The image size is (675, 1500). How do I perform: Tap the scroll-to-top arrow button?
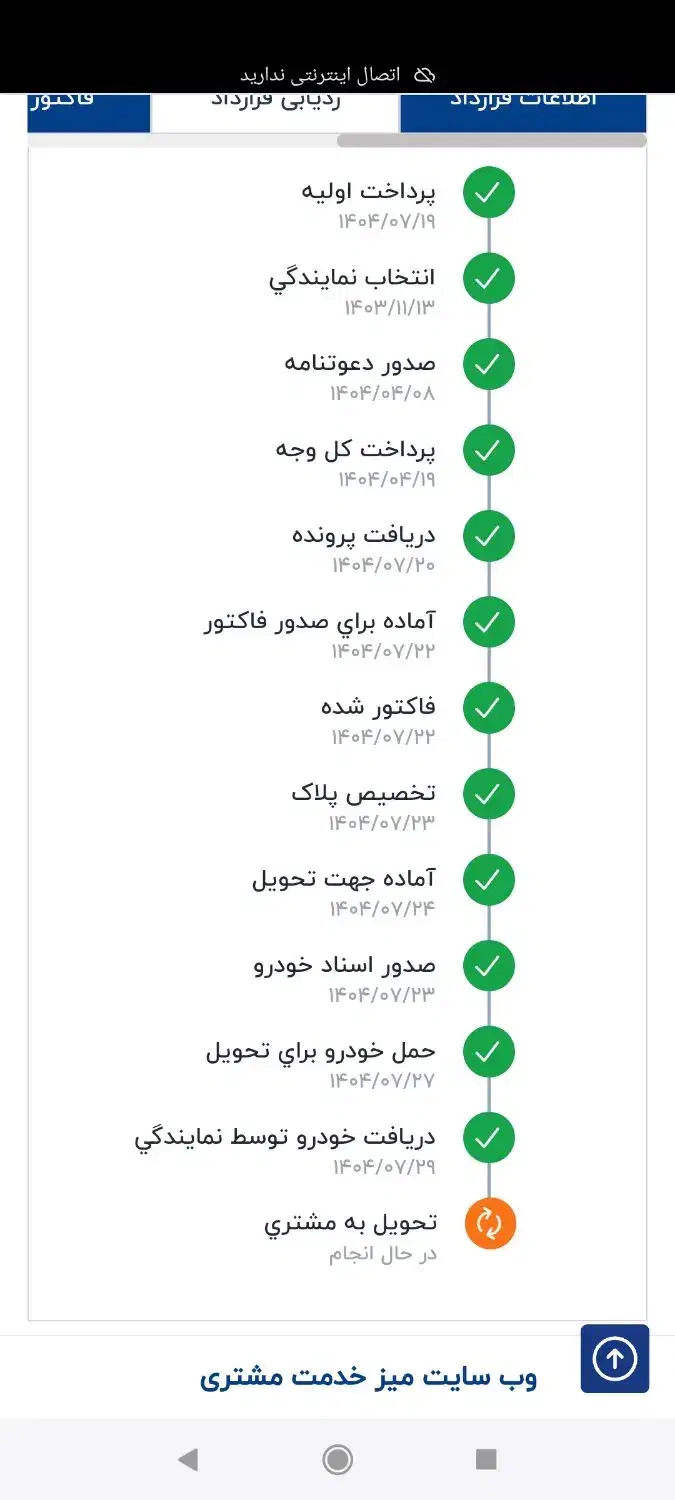pyautogui.click(x=615, y=1359)
